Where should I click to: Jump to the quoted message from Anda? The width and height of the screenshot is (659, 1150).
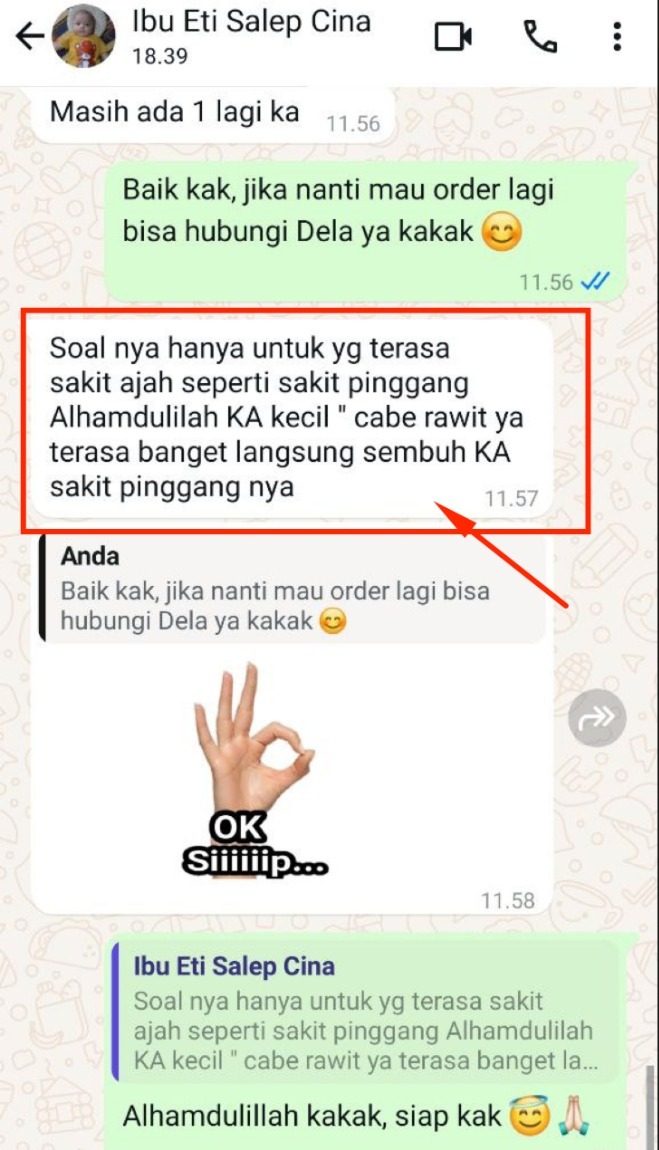292,590
